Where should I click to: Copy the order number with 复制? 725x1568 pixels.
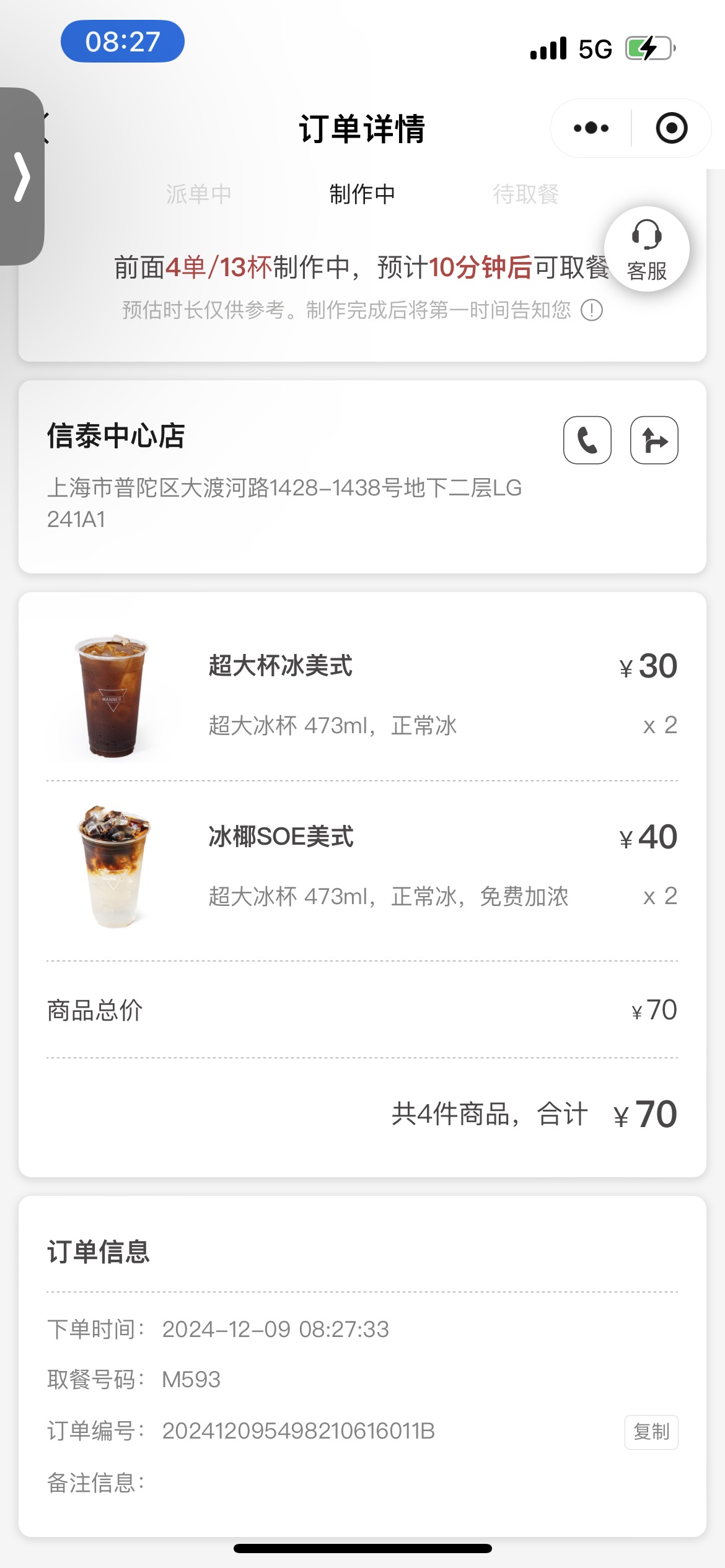click(651, 1432)
